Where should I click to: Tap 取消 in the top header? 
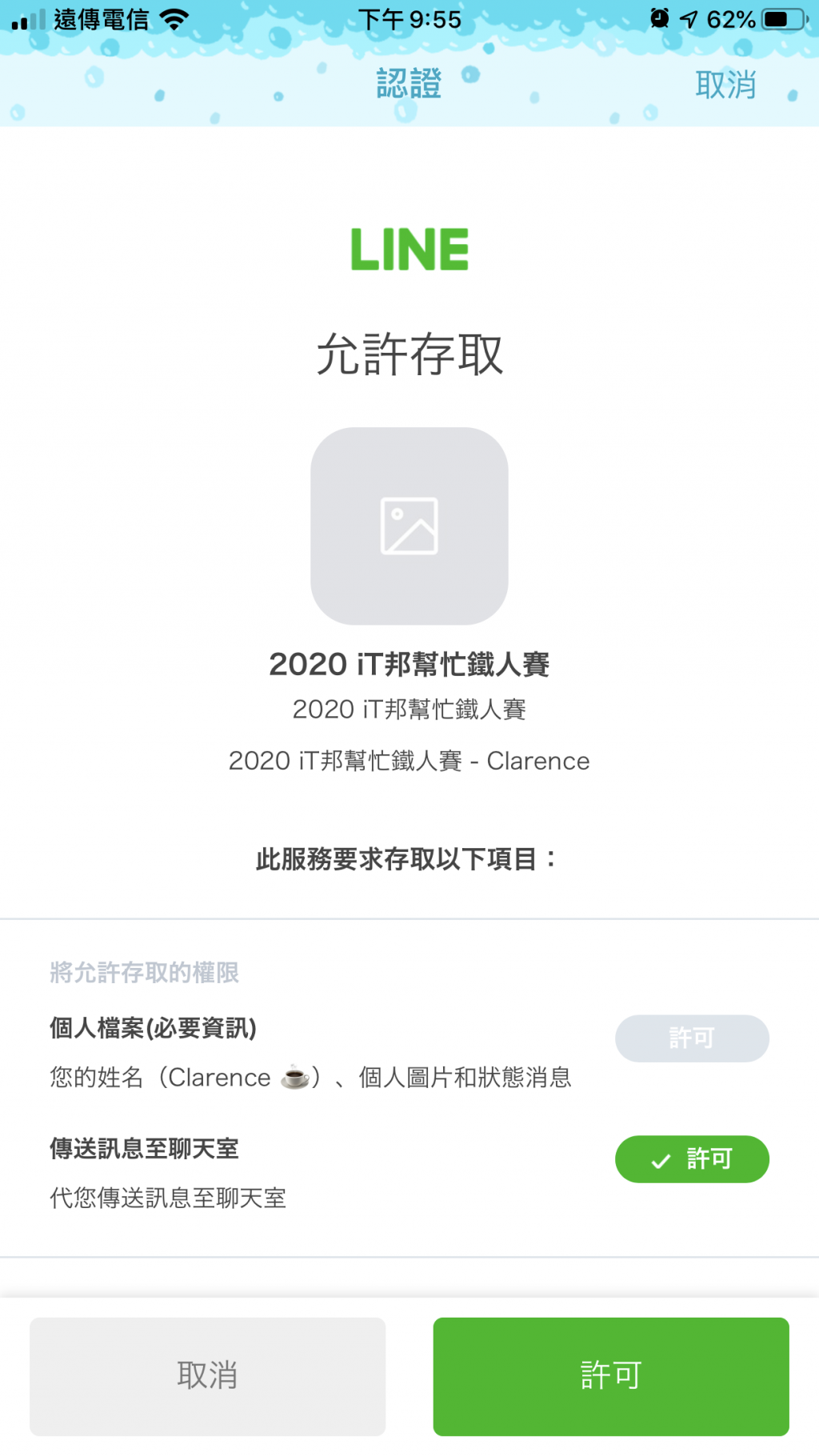(x=725, y=85)
